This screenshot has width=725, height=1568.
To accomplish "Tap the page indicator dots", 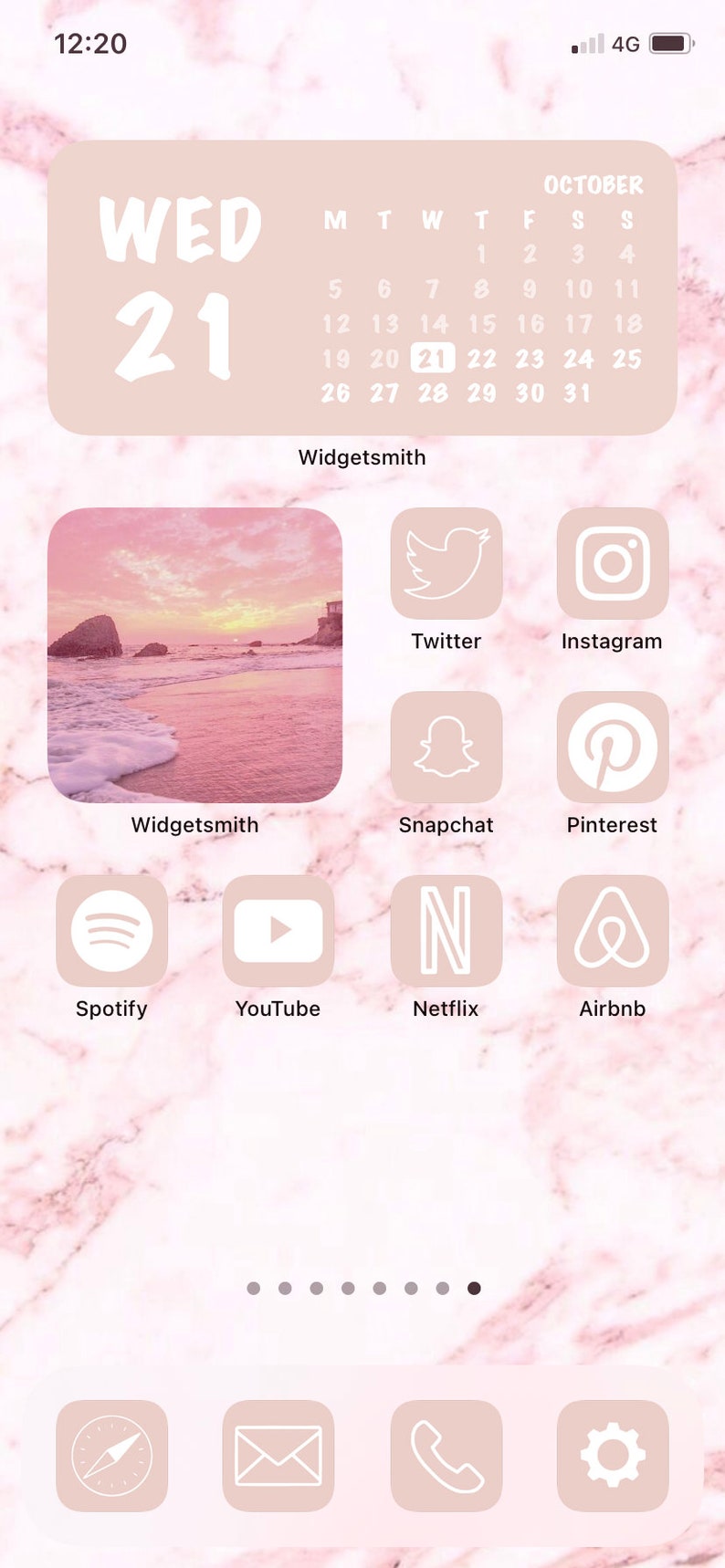I will [363, 1288].
